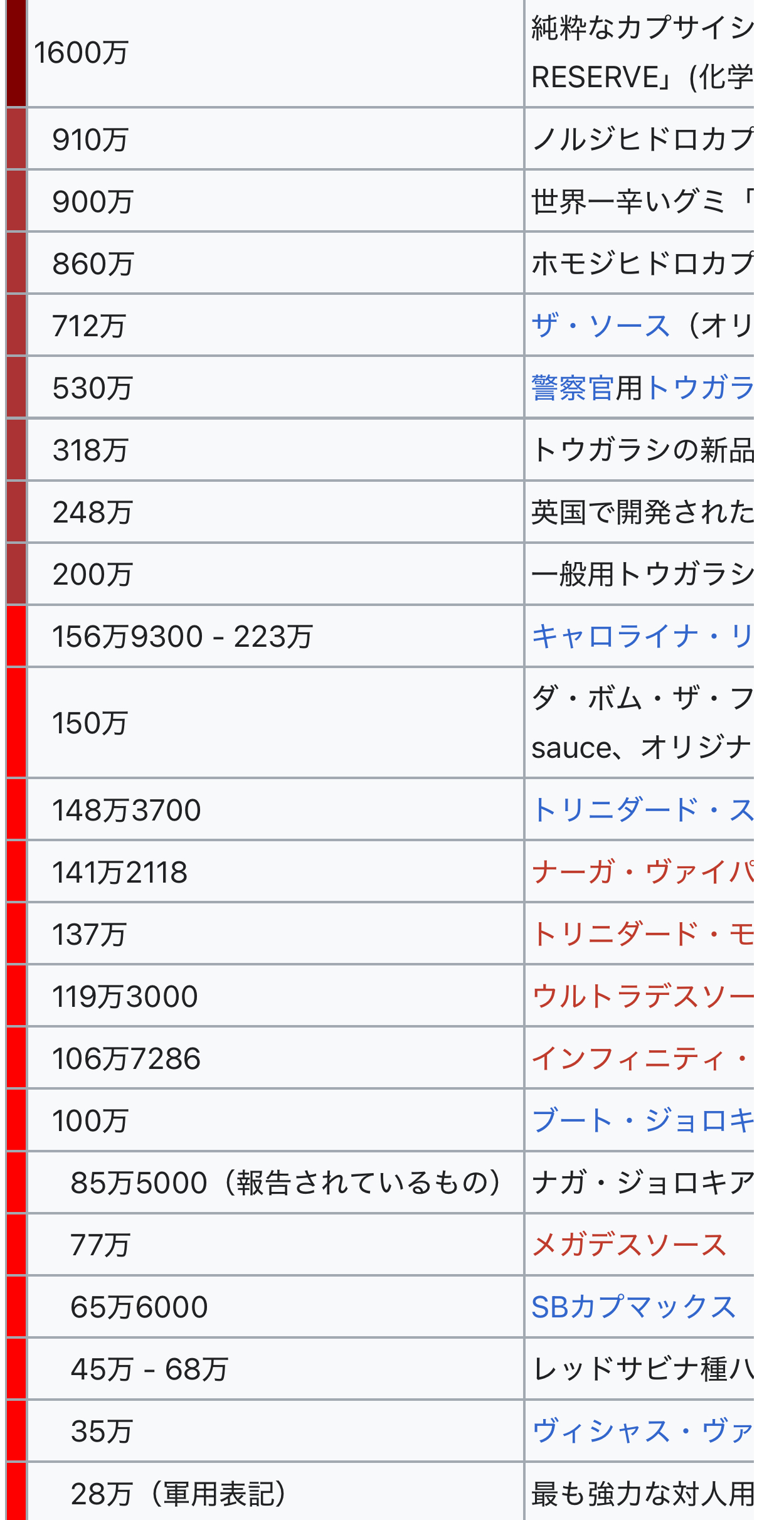Open the blue 警察官 link
The width and height of the screenshot is (784, 1520).
click(x=573, y=388)
